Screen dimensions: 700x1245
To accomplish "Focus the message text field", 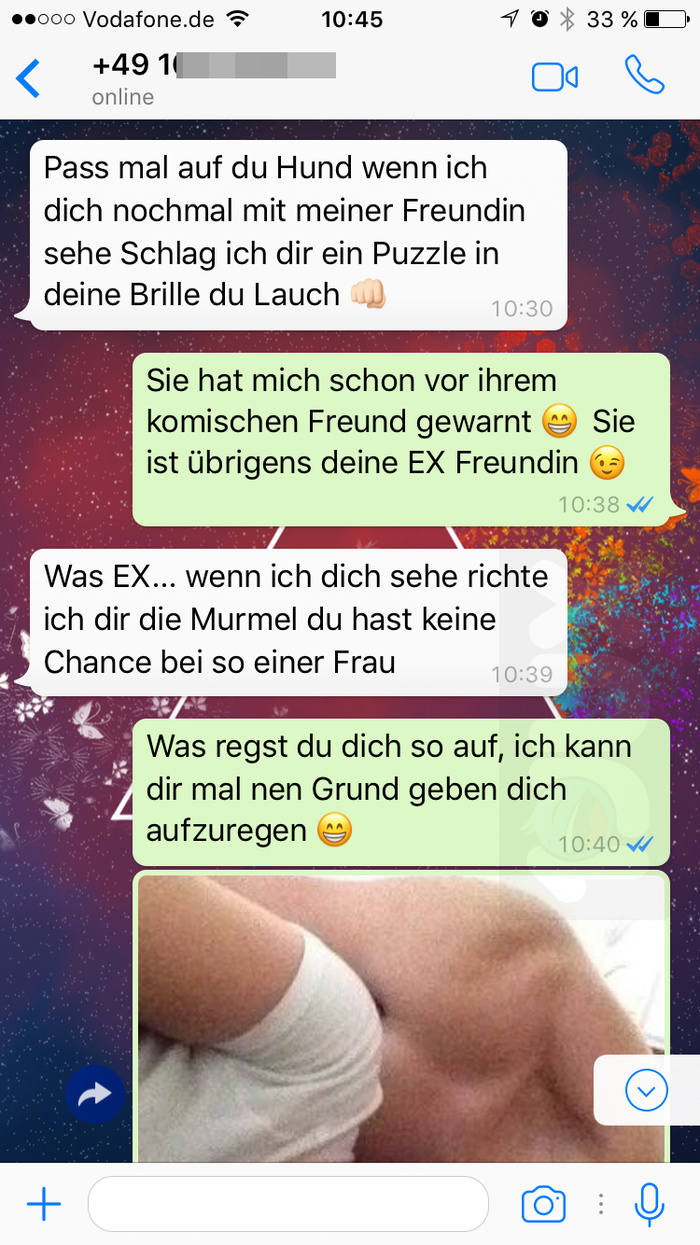I will pyautogui.click(x=288, y=1204).
